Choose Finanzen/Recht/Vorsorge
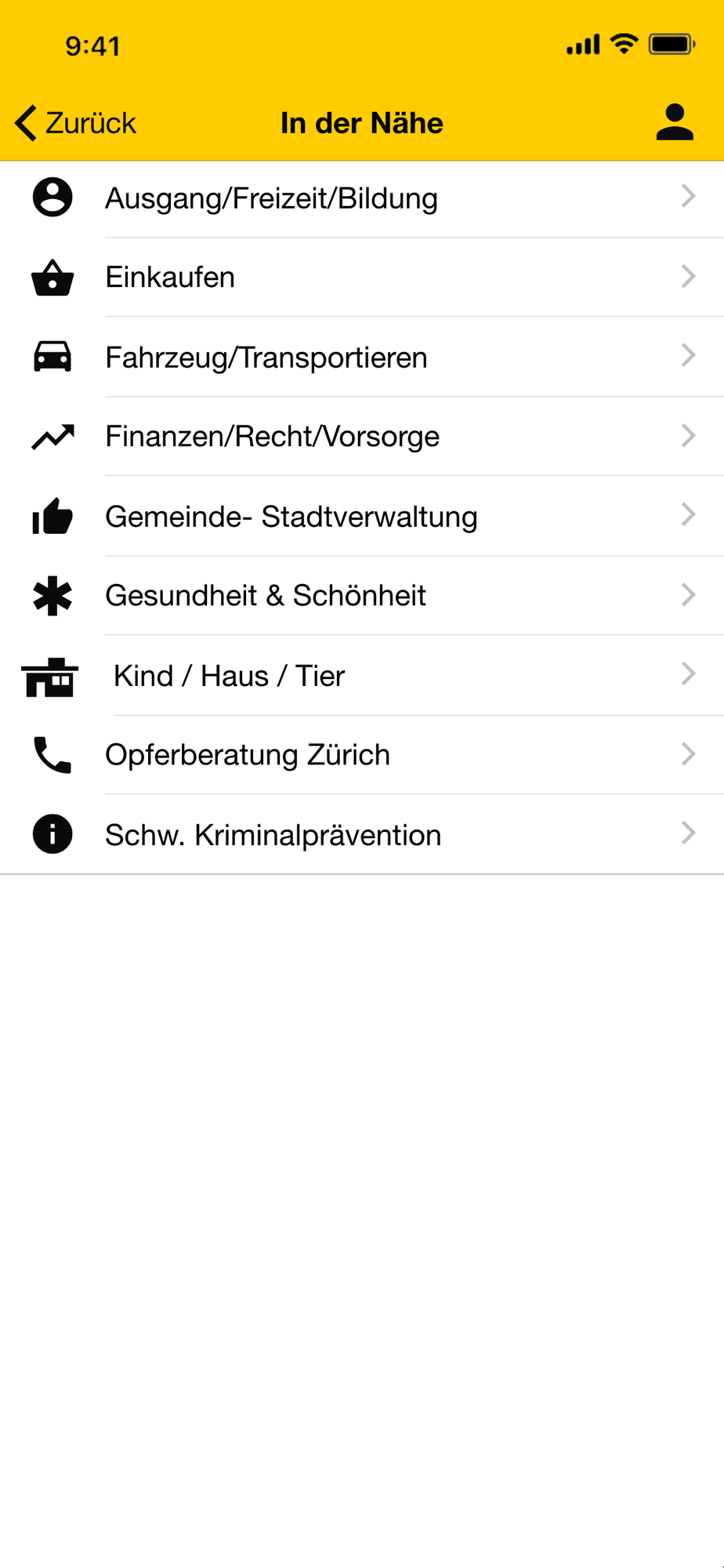Image resolution: width=724 pixels, height=1568 pixels. [x=362, y=437]
